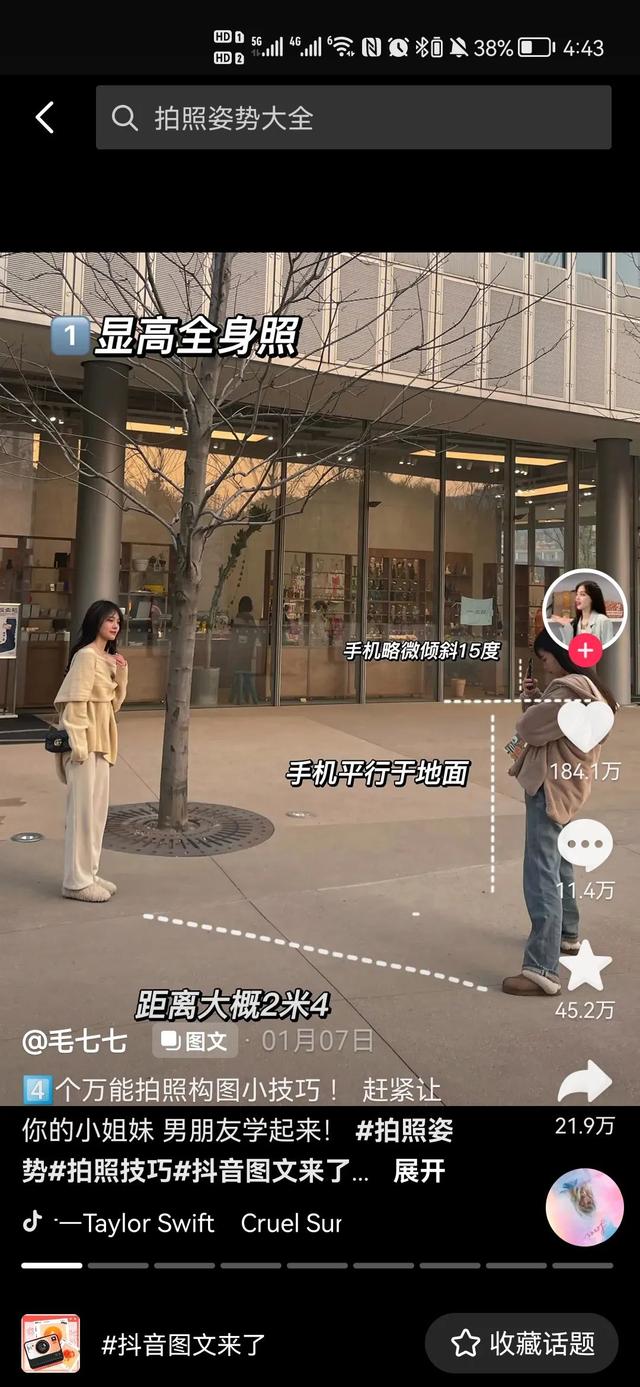Screen dimensions: 640x1387
Task: Like this post with the heart icon
Action: [585, 726]
